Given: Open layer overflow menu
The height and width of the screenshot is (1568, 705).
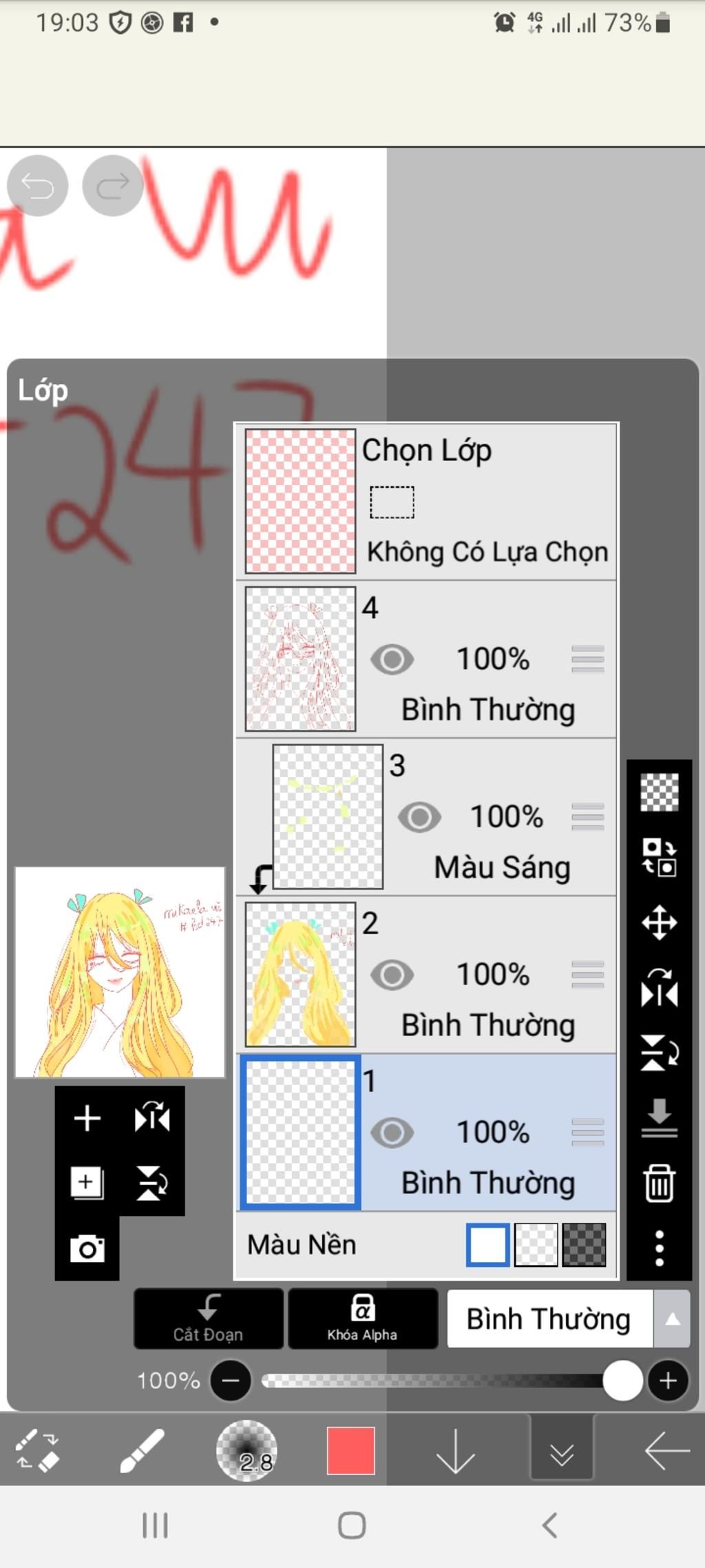Looking at the screenshot, I should tap(659, 1248).
